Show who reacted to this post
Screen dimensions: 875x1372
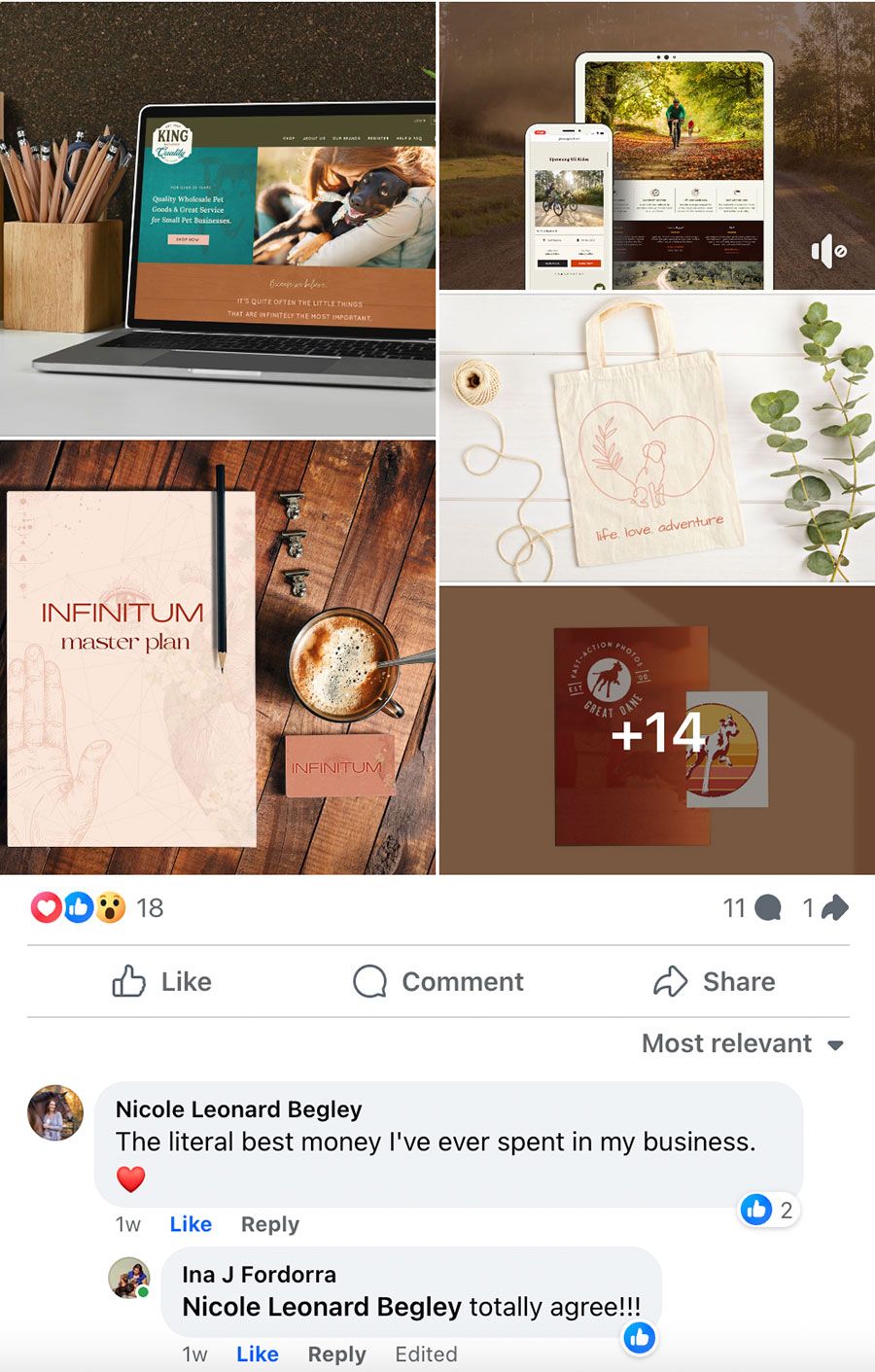(x=97, y=908)
